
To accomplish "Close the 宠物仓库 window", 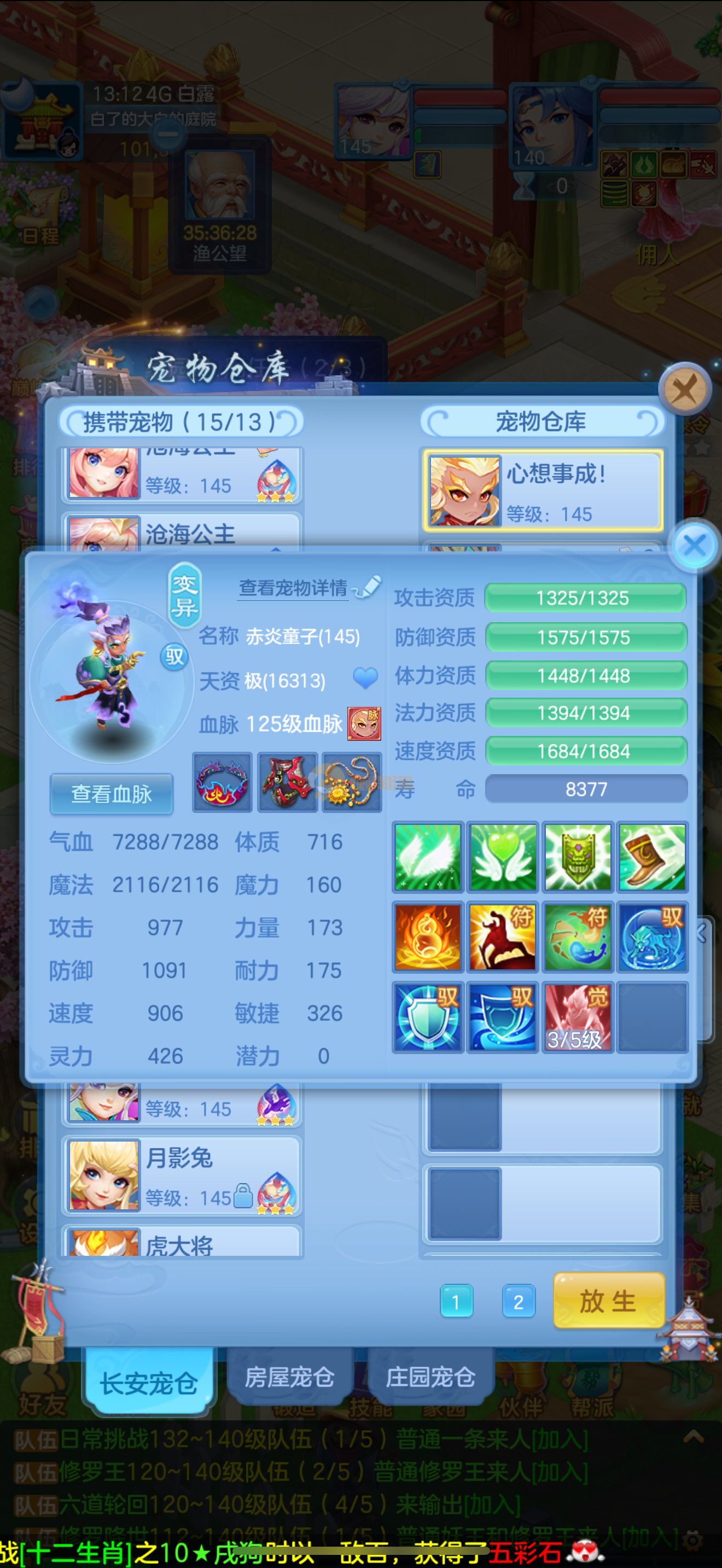I will click(x=685, y=389).
